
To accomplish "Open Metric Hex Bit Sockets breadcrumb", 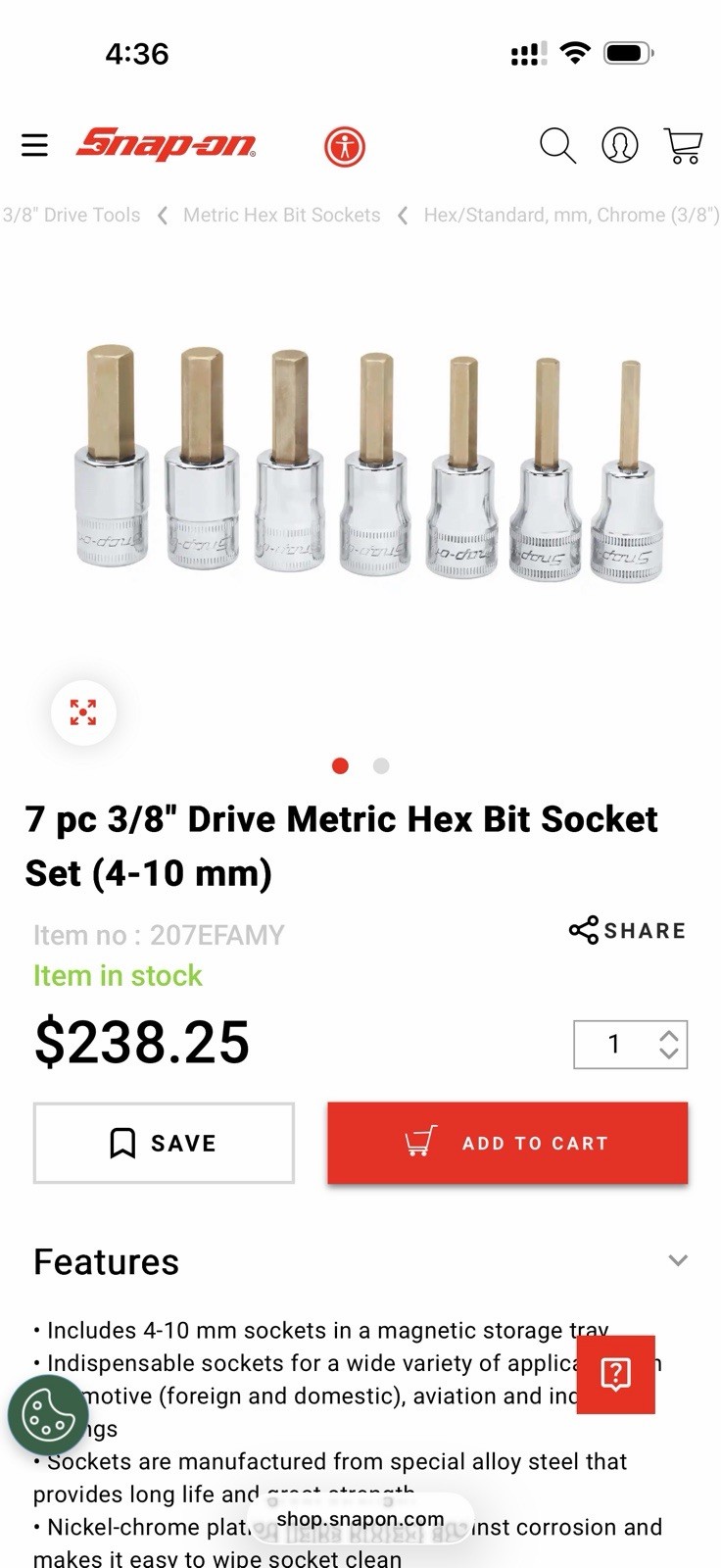I will coord(281,215).
